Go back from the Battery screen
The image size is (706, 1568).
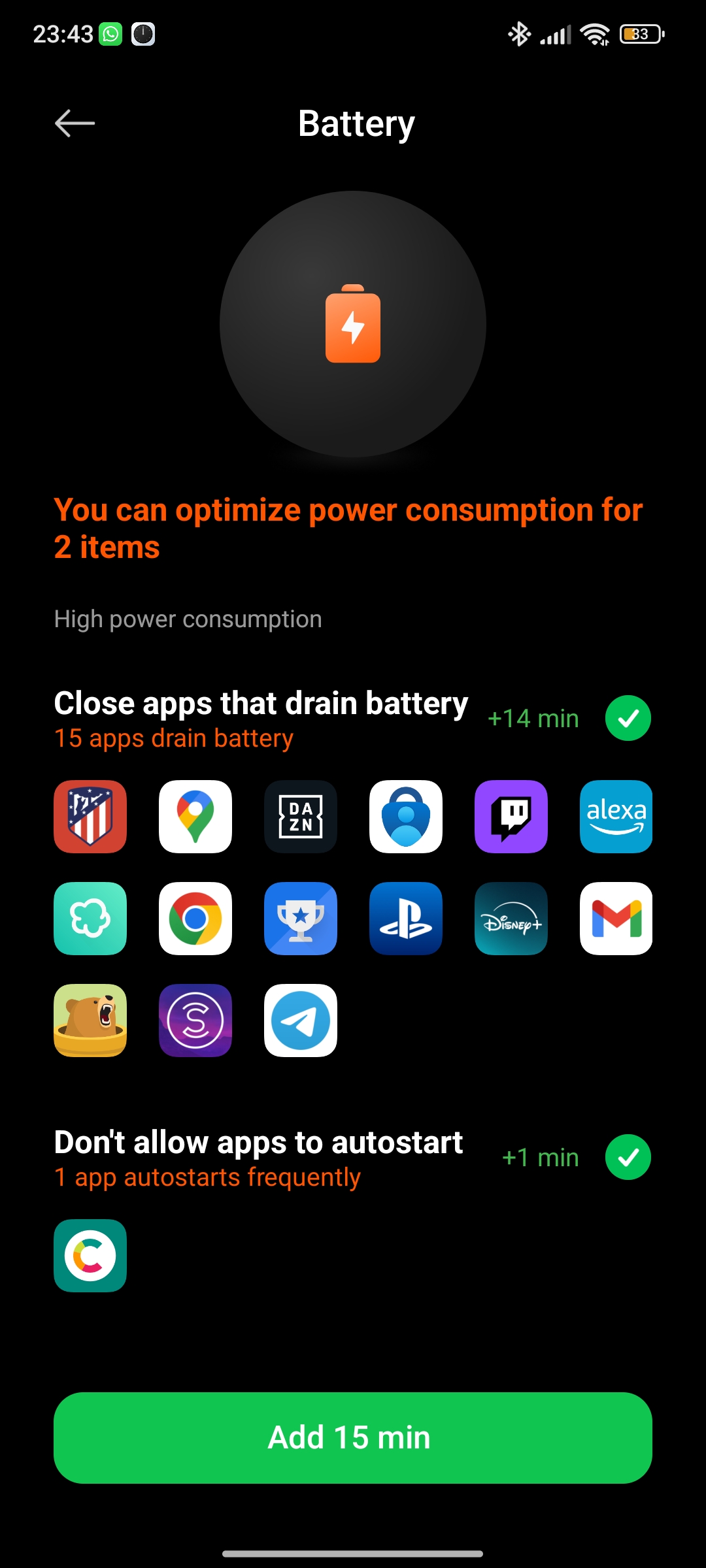tap(75, 123)
